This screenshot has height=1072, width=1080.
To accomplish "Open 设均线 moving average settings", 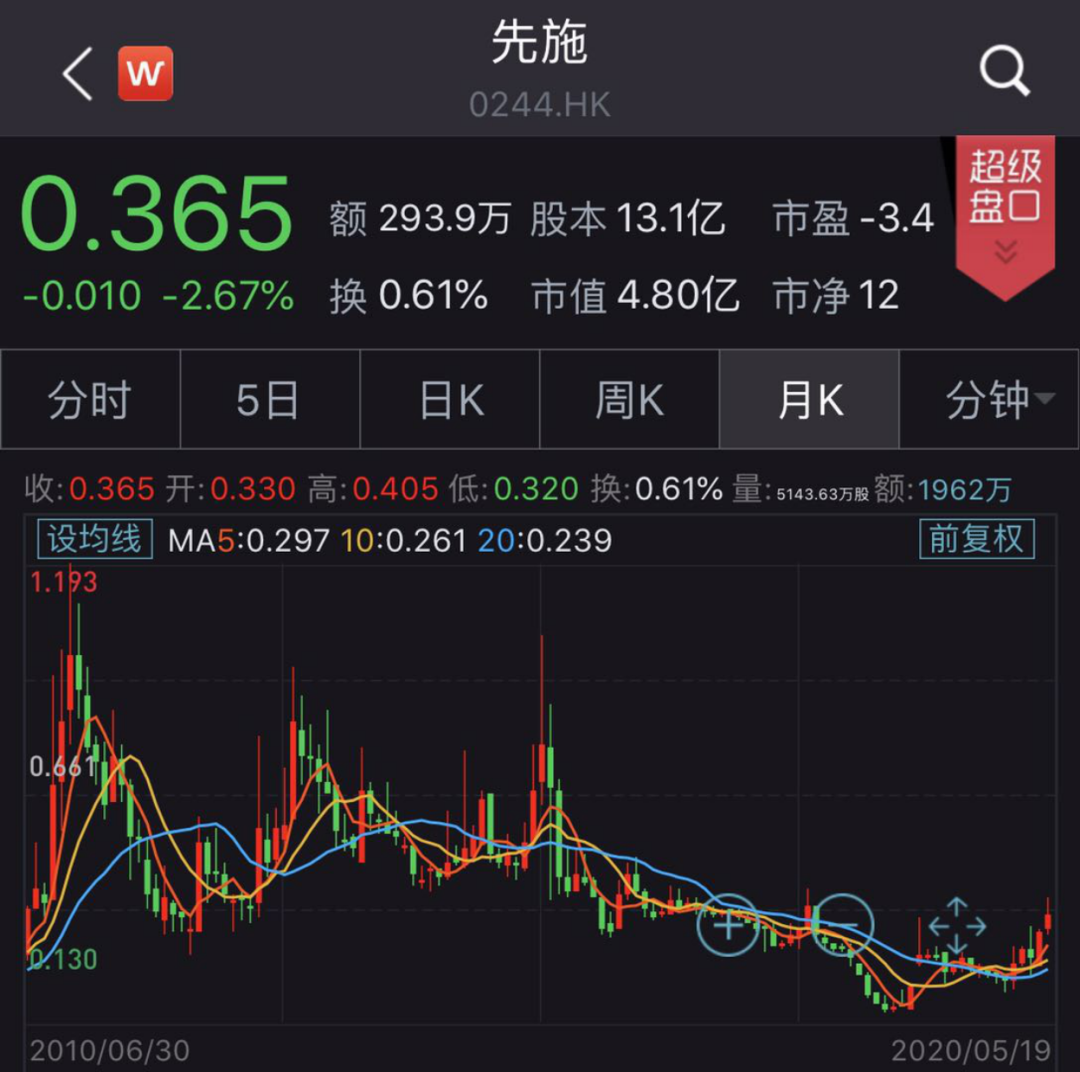I will point(94,540).
